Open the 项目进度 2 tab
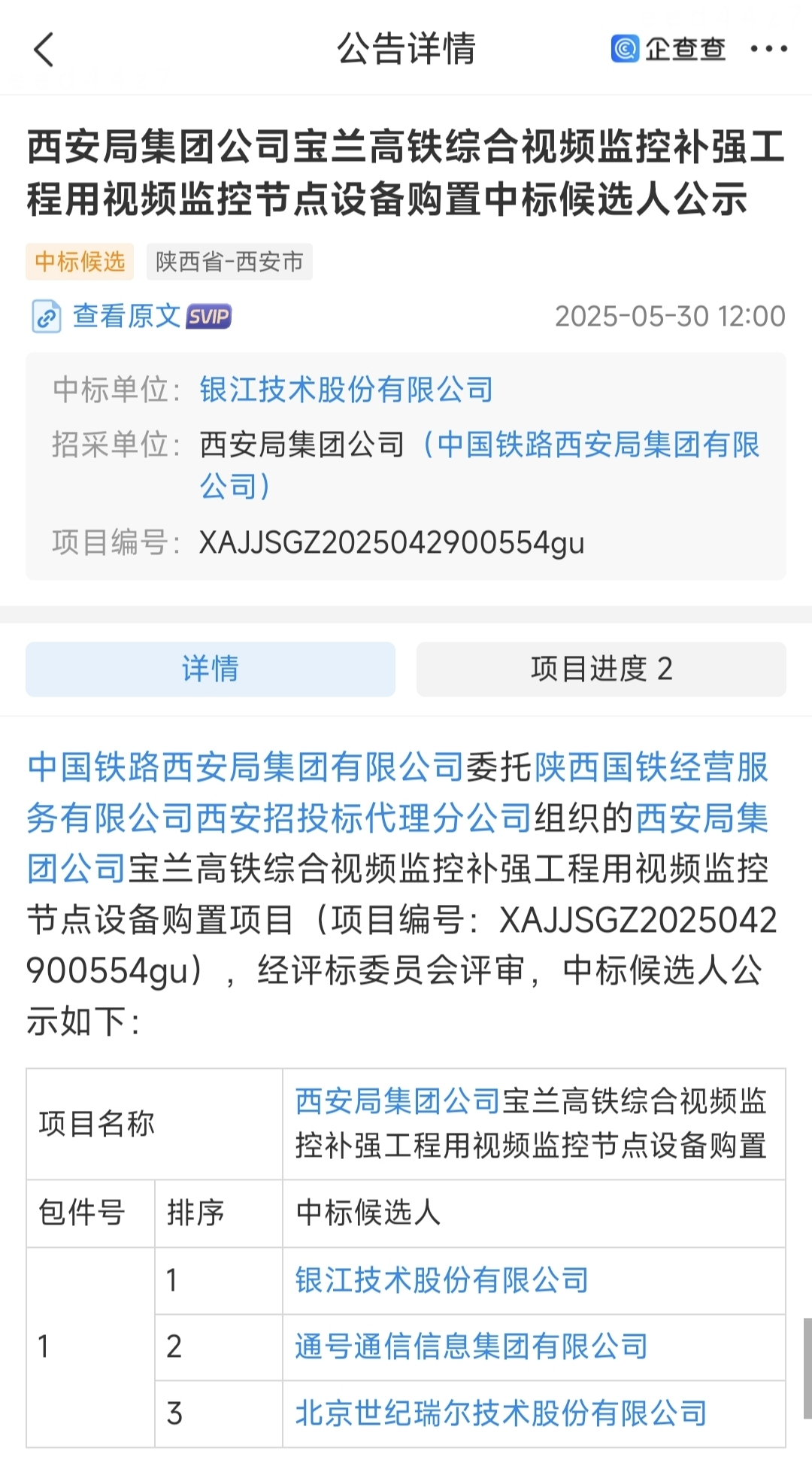 coord(601,669)
